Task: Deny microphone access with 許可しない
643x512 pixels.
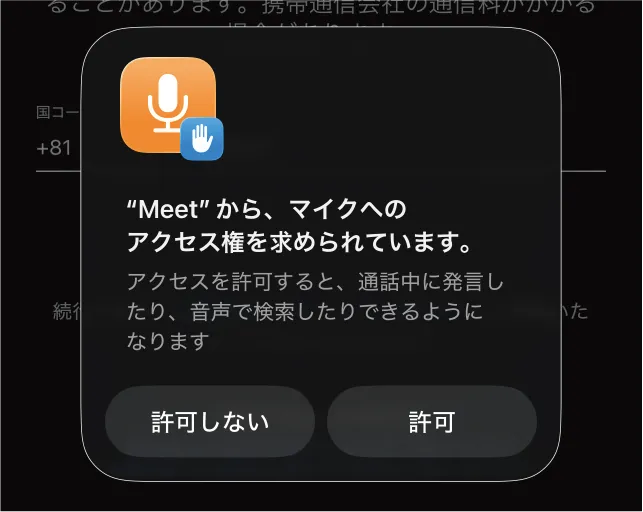Action: [x=210, y=422]
